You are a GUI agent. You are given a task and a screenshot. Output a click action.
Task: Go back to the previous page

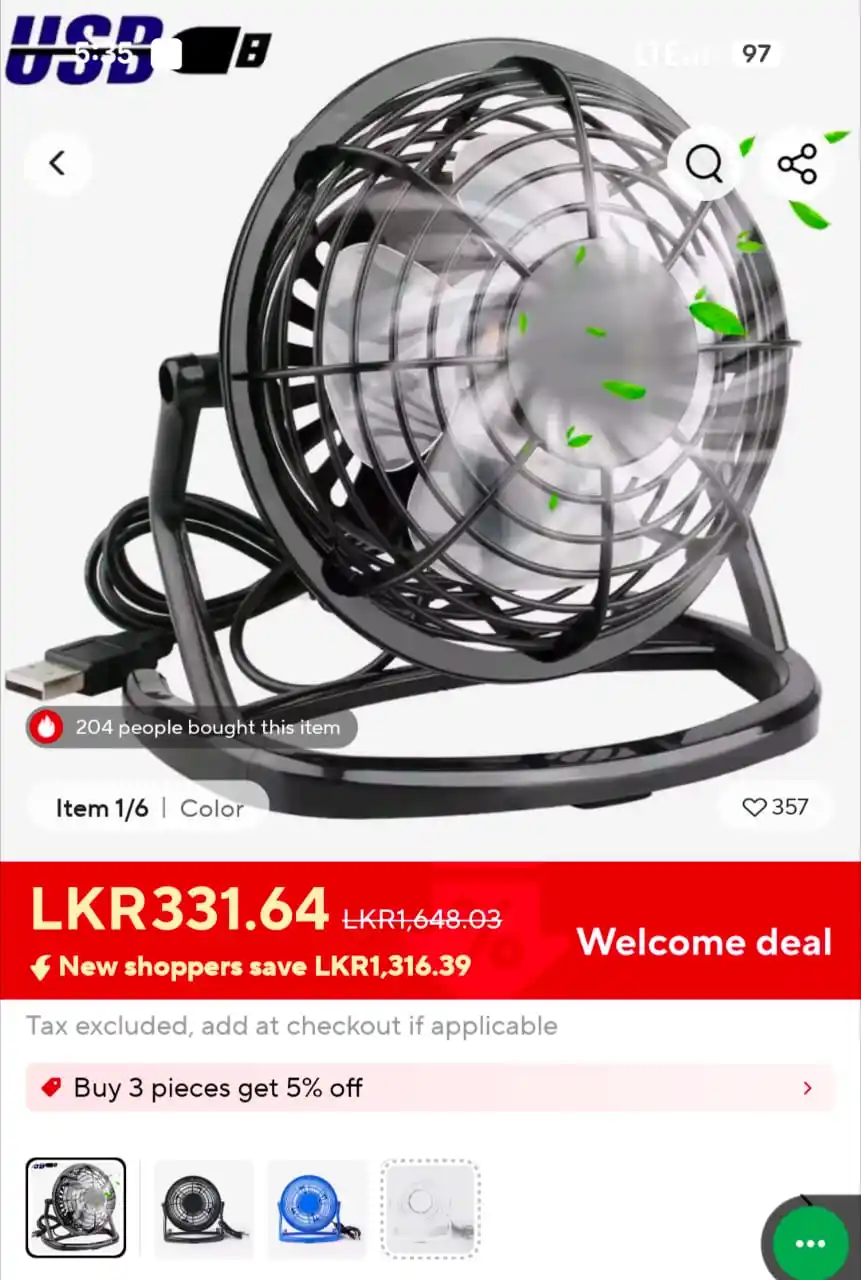[x=57, y=163]
